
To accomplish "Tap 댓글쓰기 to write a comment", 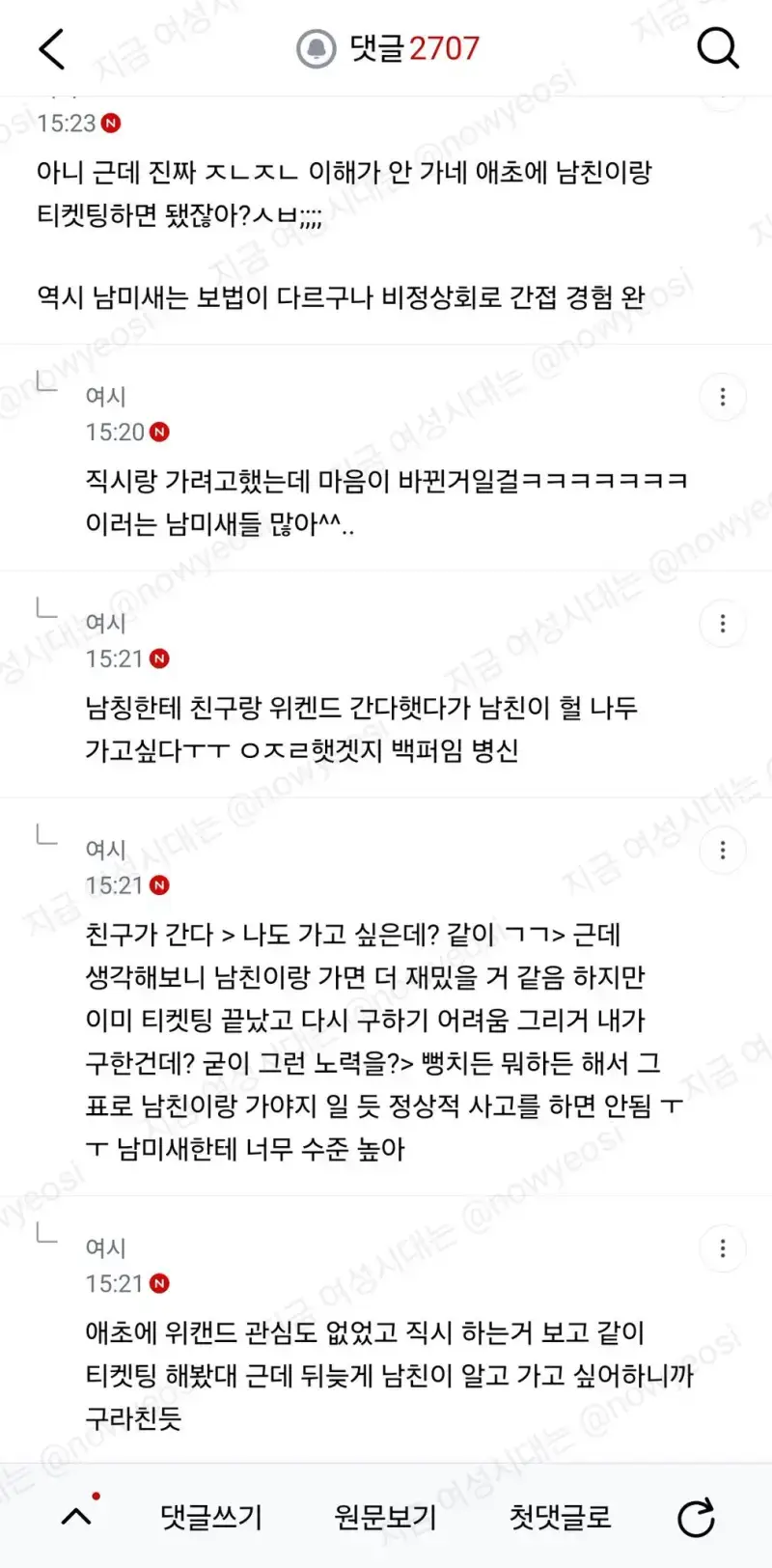I will tap(211, 1517).
